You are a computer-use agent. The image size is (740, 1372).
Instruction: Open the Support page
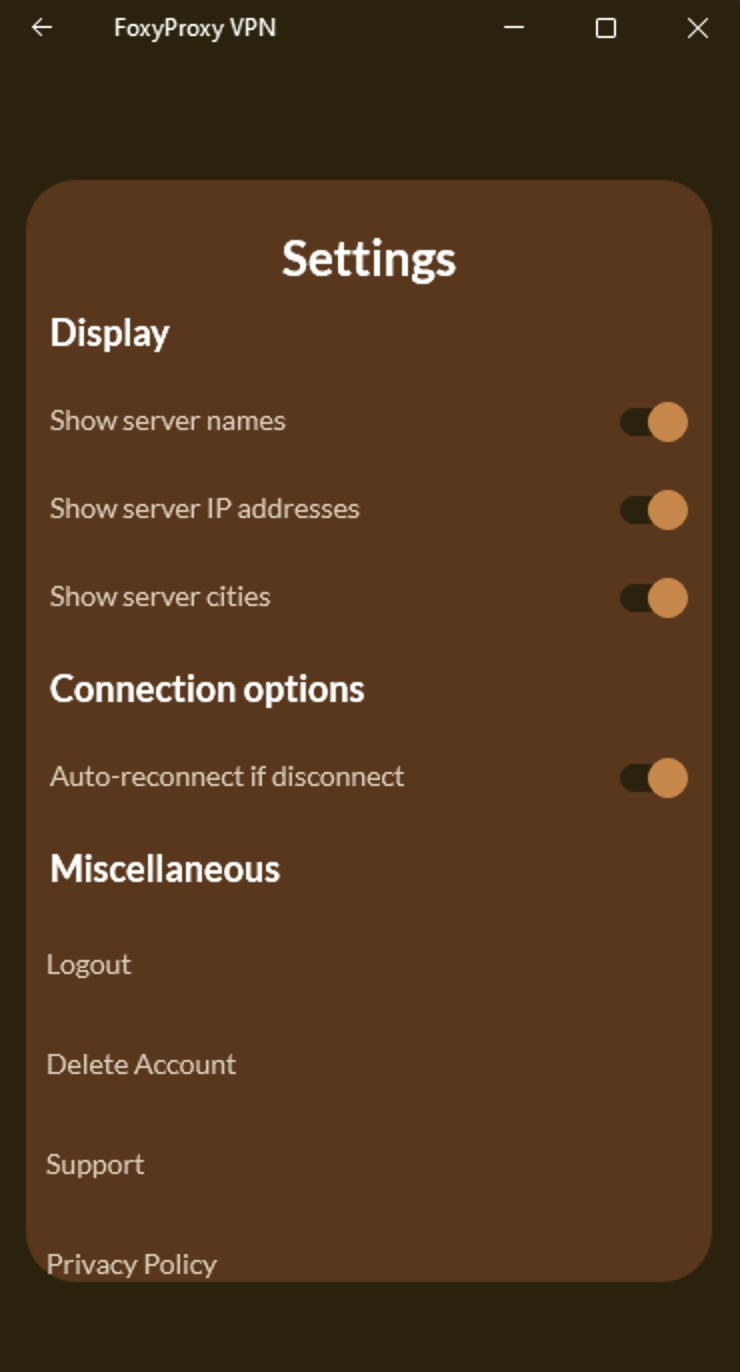point(95,1165)
